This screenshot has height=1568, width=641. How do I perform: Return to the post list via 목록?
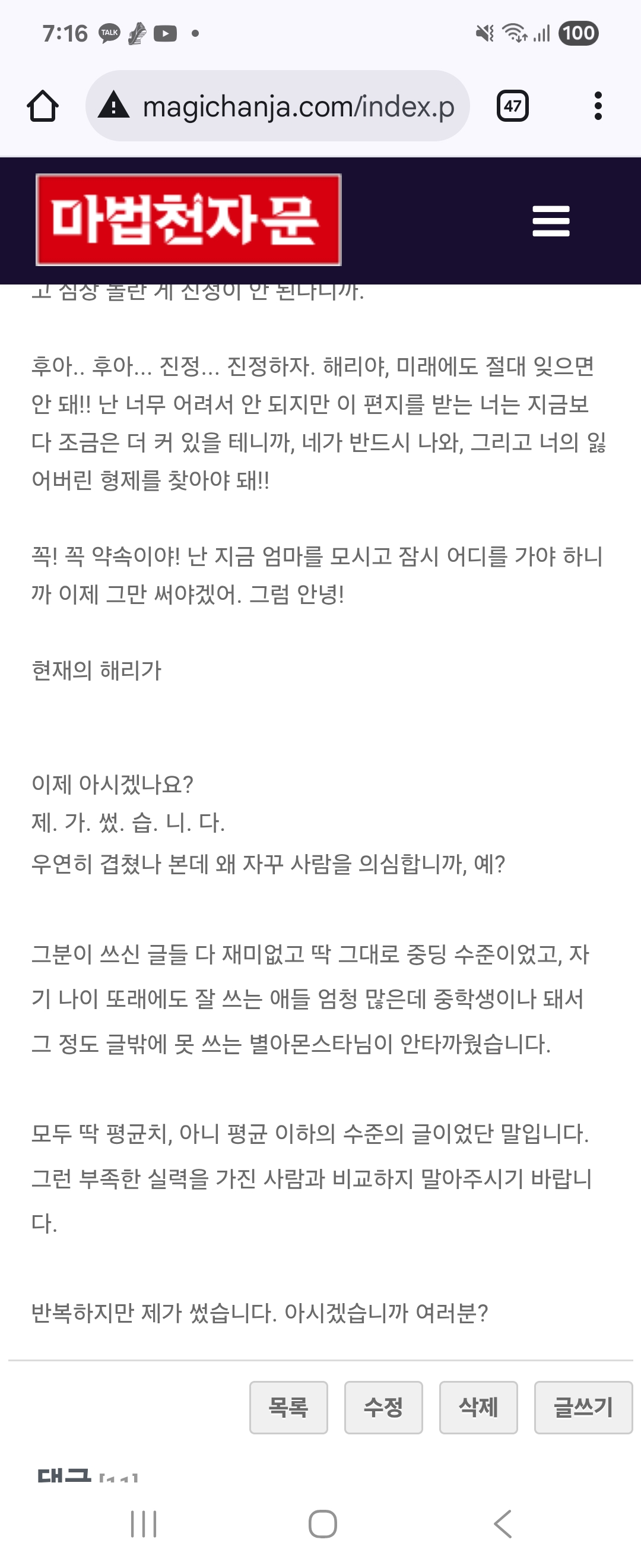pyautogui.click(x=288, y=1407)
